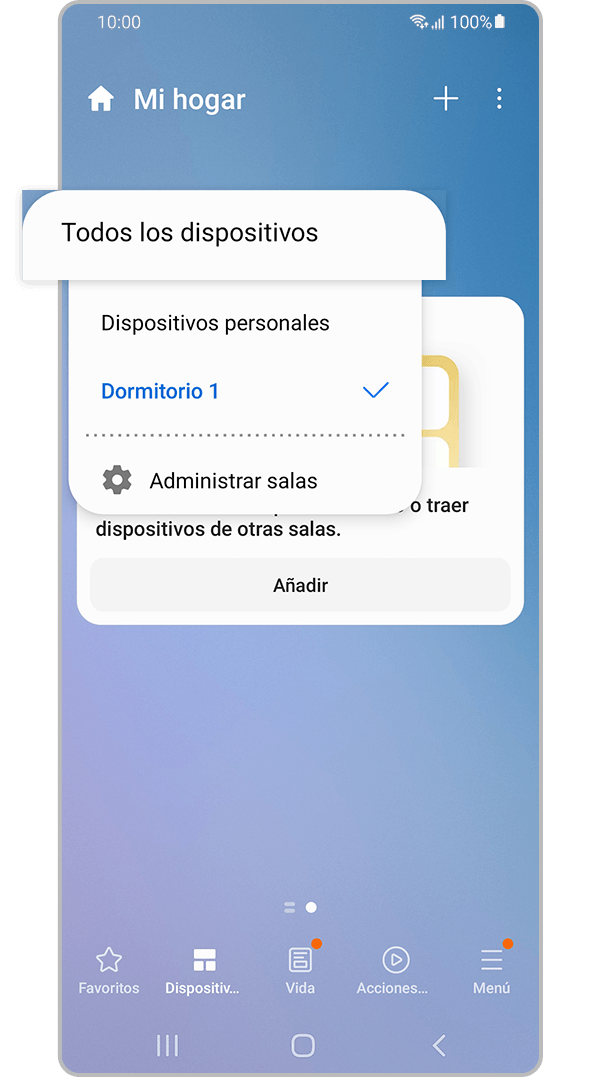Open Administrar salas settings
Screen dimensions: 600x1077
(x=232, y=481)
